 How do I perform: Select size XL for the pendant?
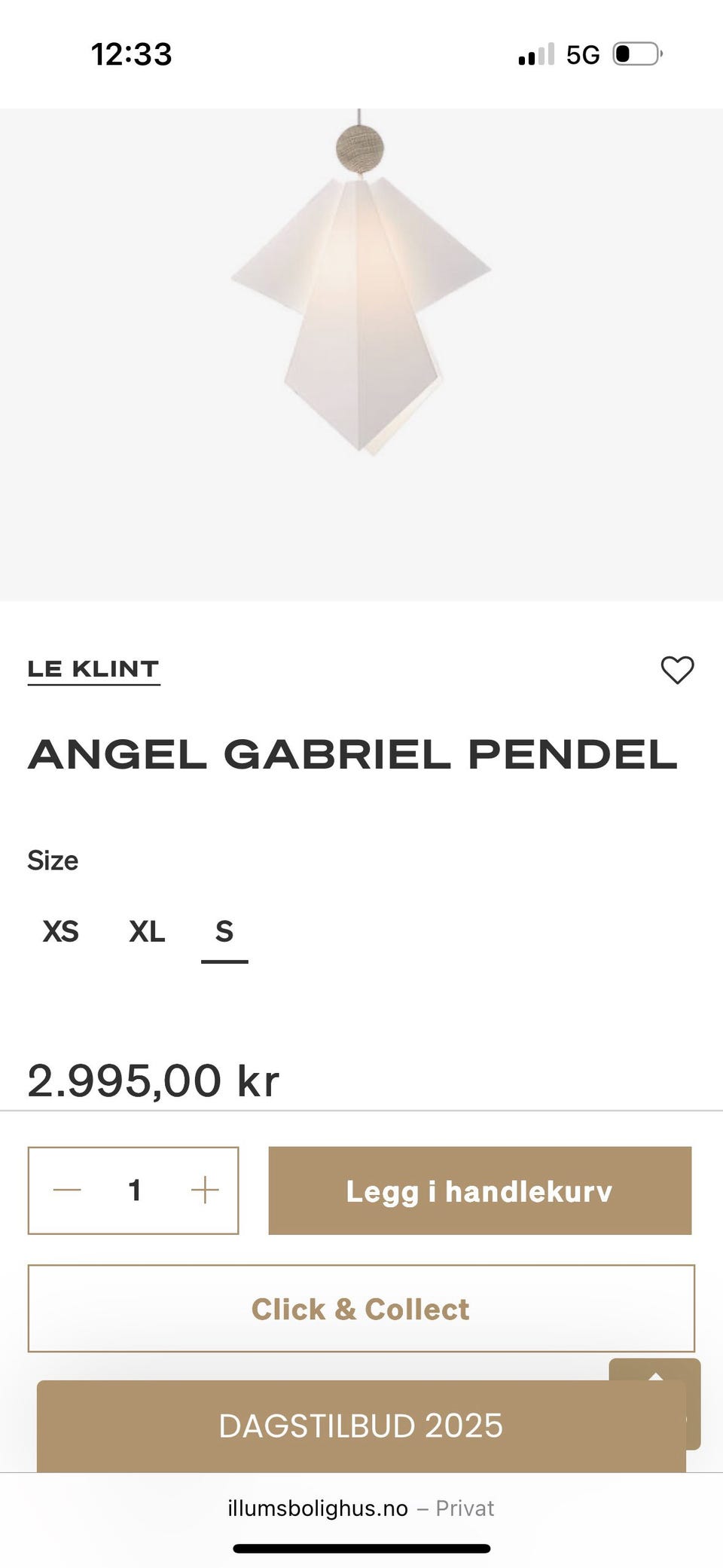148,932
